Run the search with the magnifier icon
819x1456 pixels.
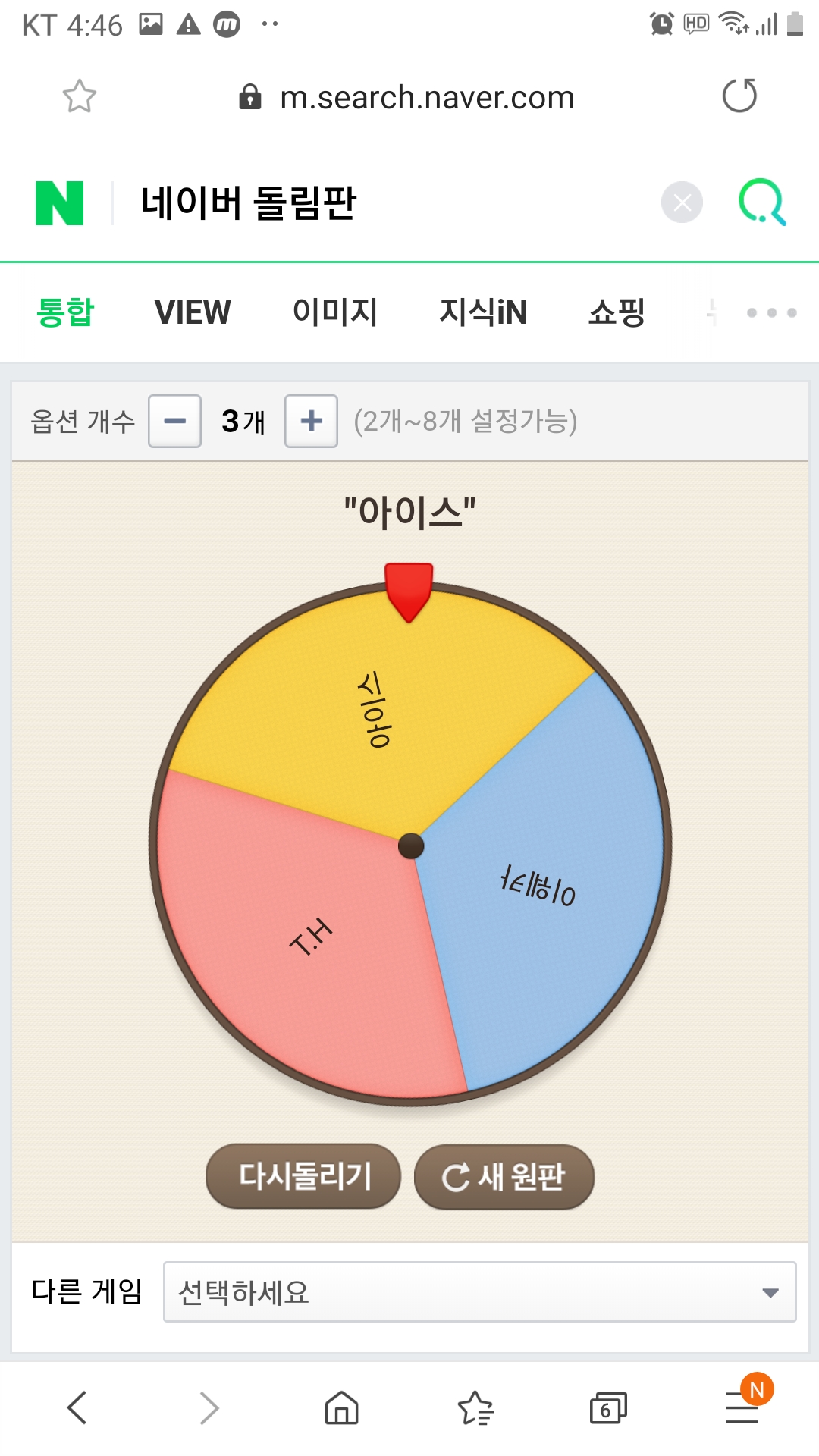762,202
